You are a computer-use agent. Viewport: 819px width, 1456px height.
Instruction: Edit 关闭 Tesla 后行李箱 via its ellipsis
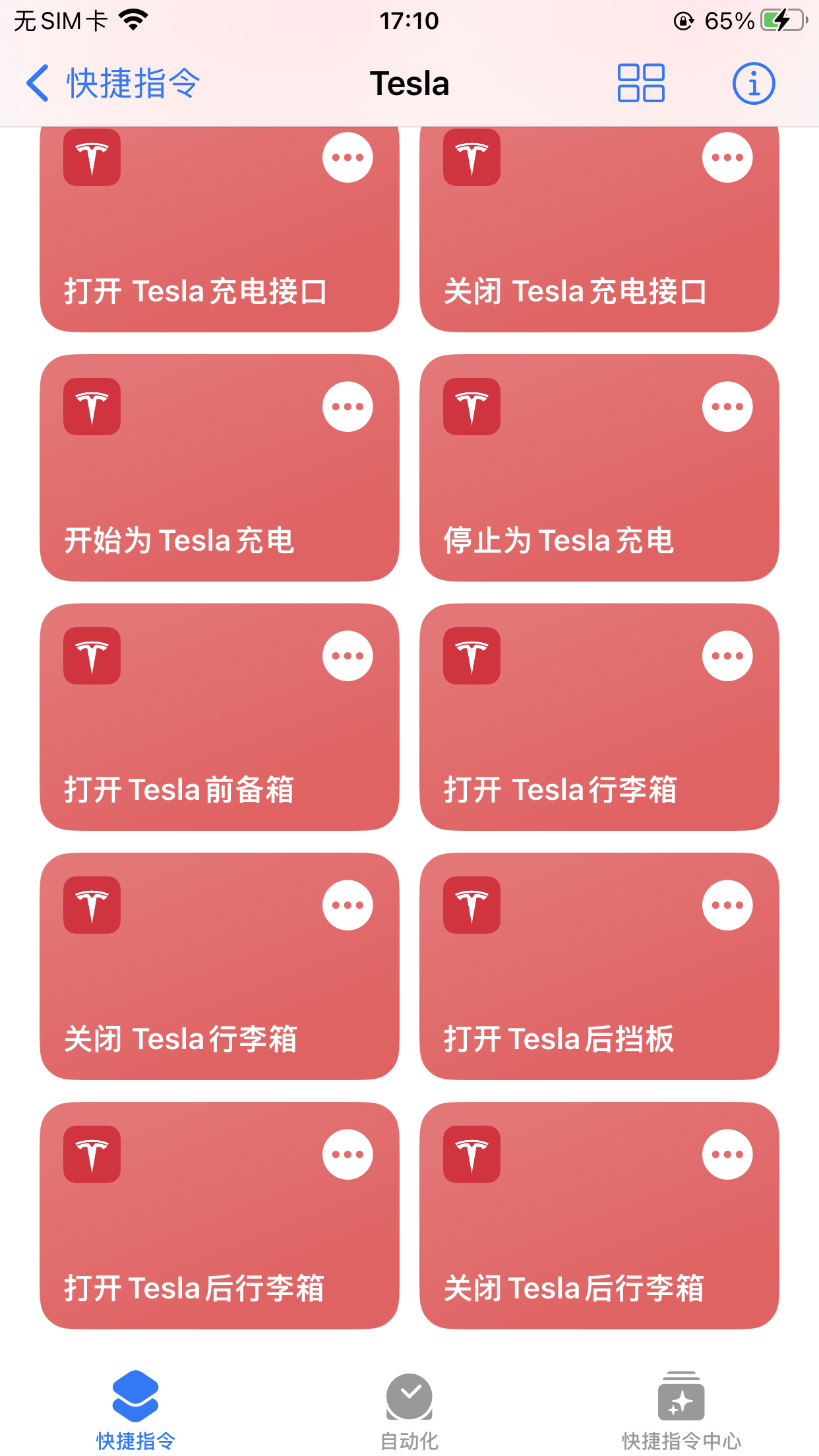(727, 1155)
